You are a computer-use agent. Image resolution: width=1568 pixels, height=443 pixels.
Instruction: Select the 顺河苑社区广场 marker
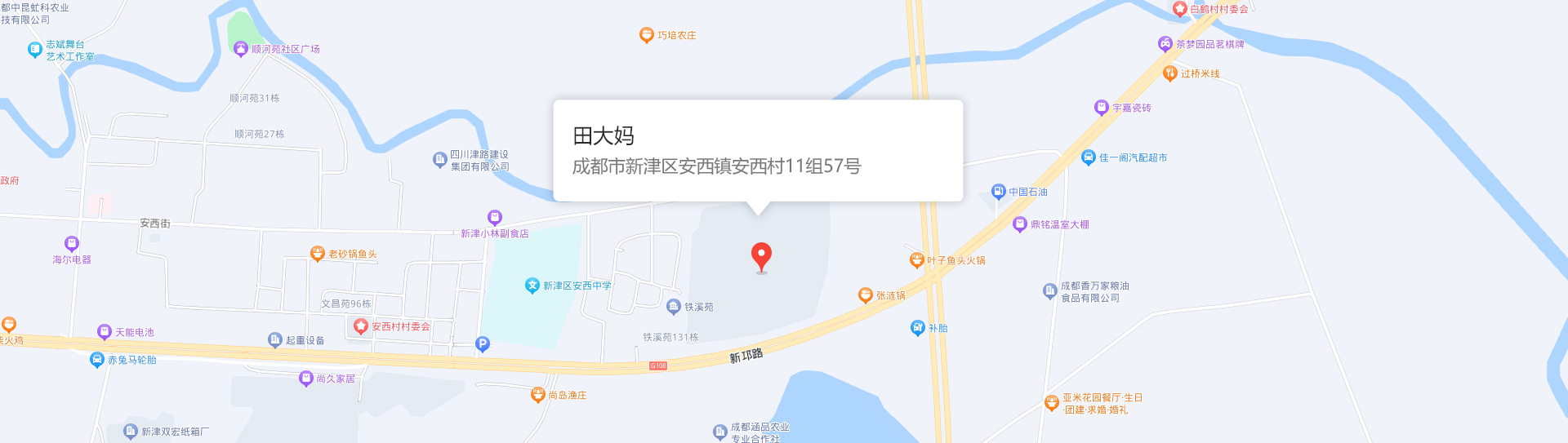(241, 49)
